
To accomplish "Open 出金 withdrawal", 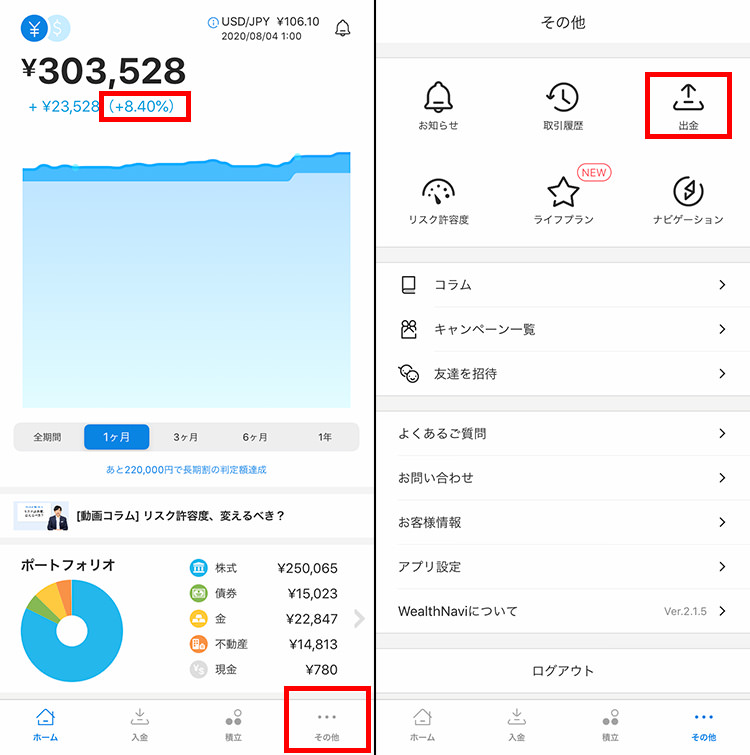I will pos(688,106).
